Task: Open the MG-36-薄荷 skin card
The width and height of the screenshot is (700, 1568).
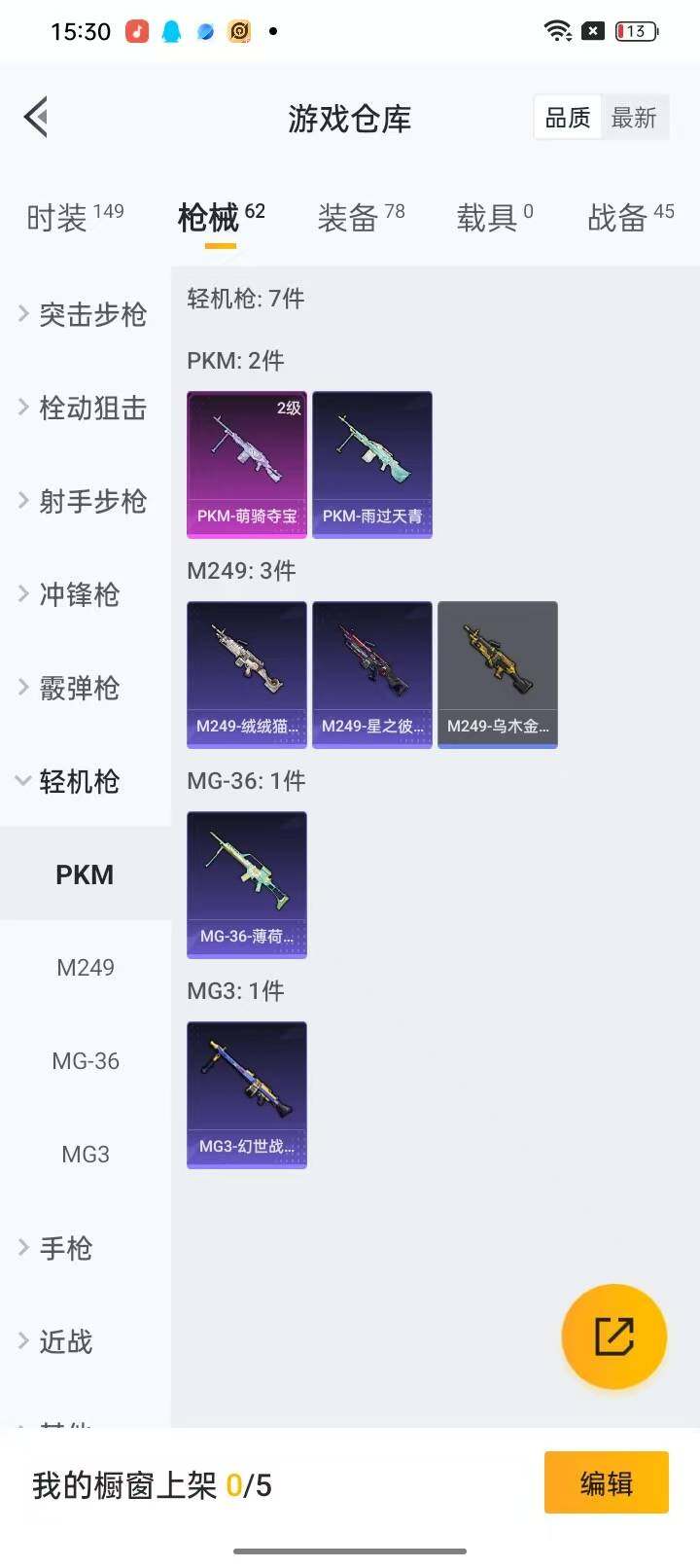Action: (x=247, y=885)
